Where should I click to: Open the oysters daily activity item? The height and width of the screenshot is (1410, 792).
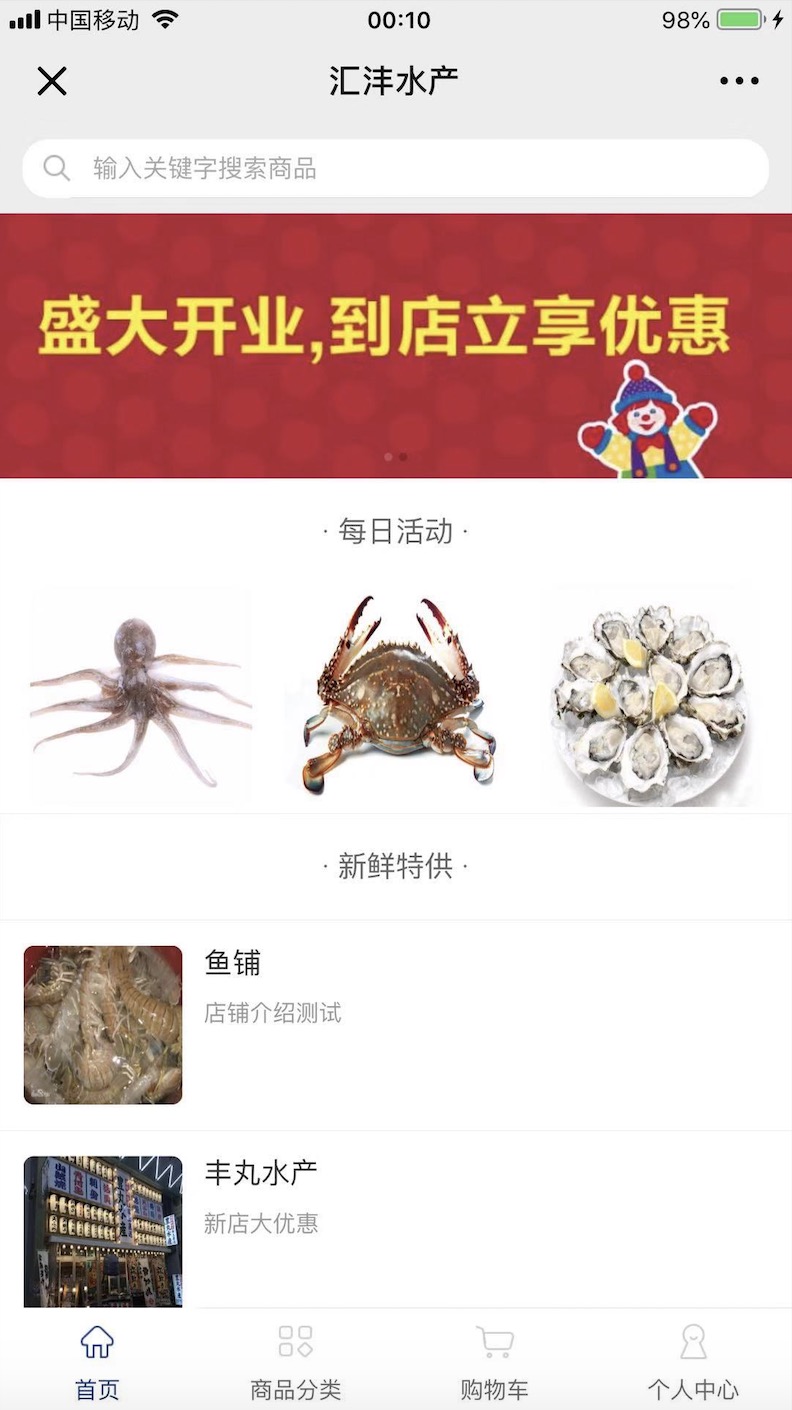(x=650, y=698)
